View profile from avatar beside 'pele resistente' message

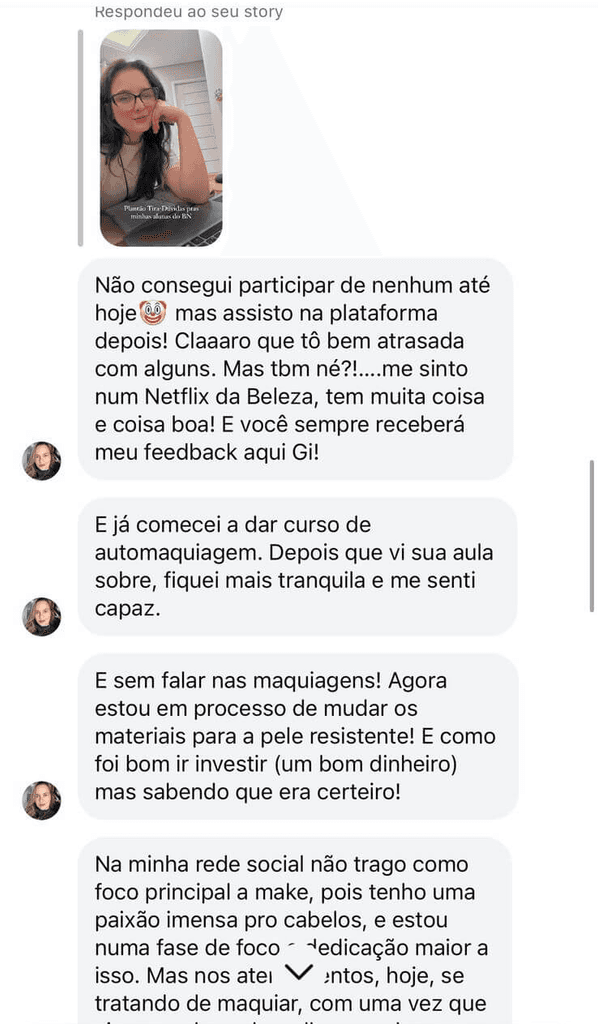tap(42, 800)
